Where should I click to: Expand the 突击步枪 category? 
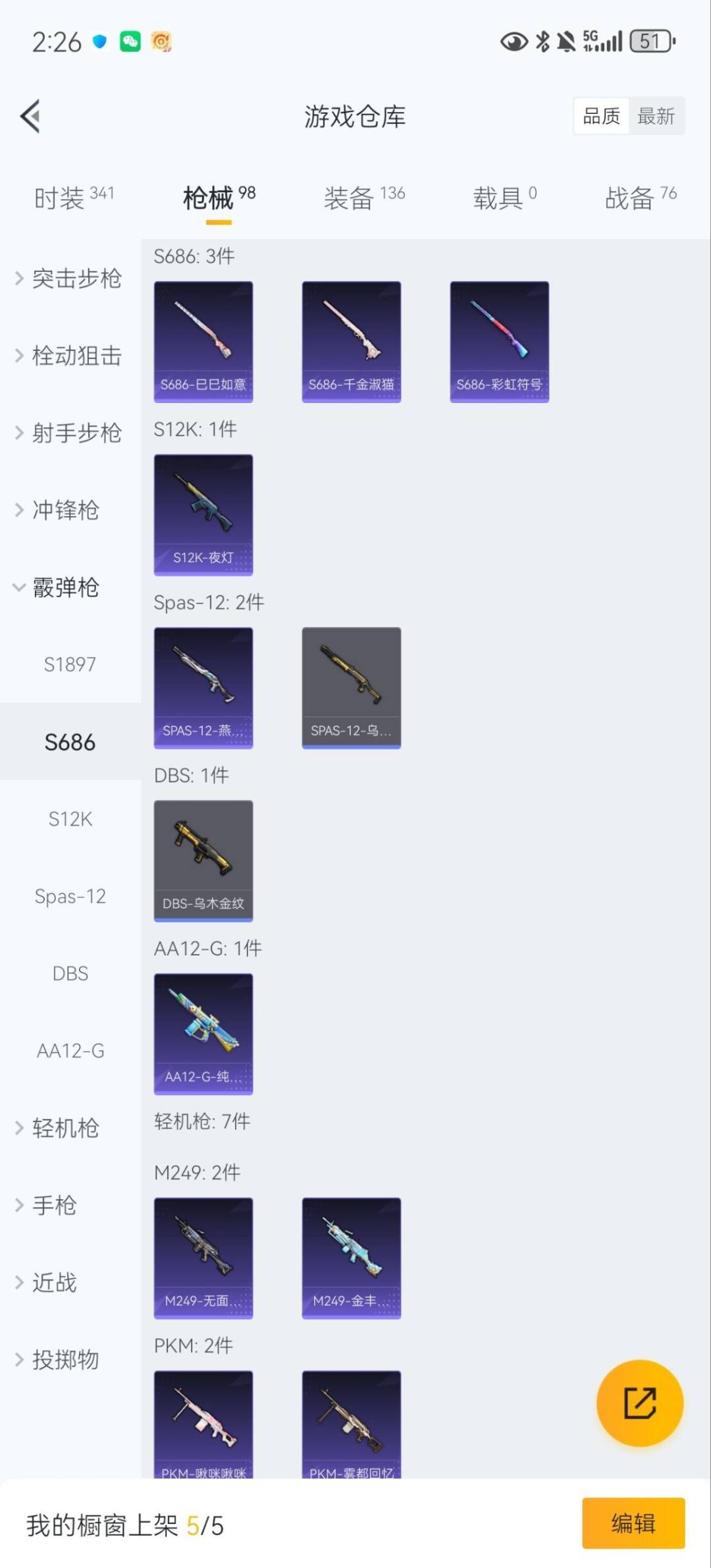click(x=70, y=279)
